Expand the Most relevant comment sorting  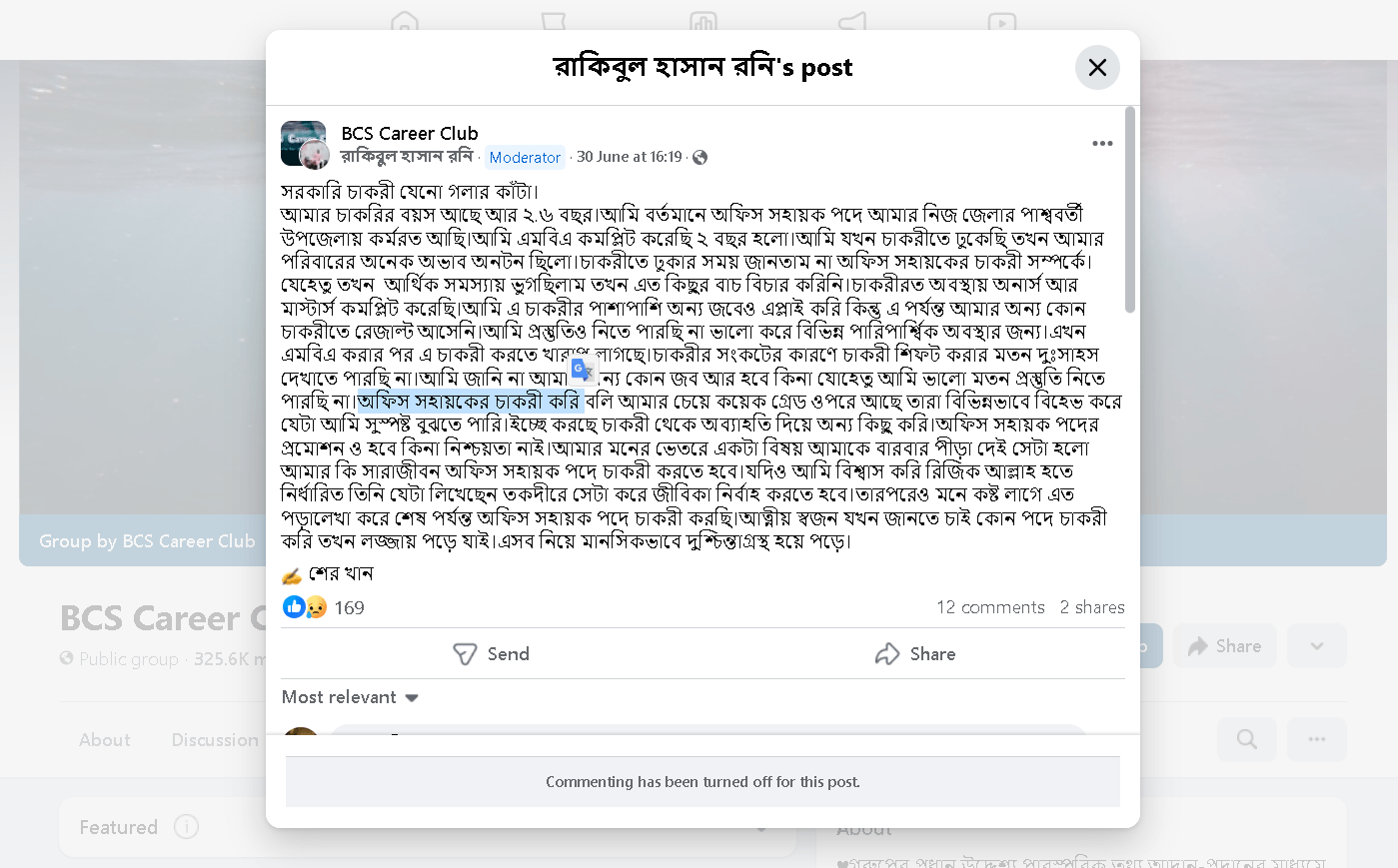350,697
